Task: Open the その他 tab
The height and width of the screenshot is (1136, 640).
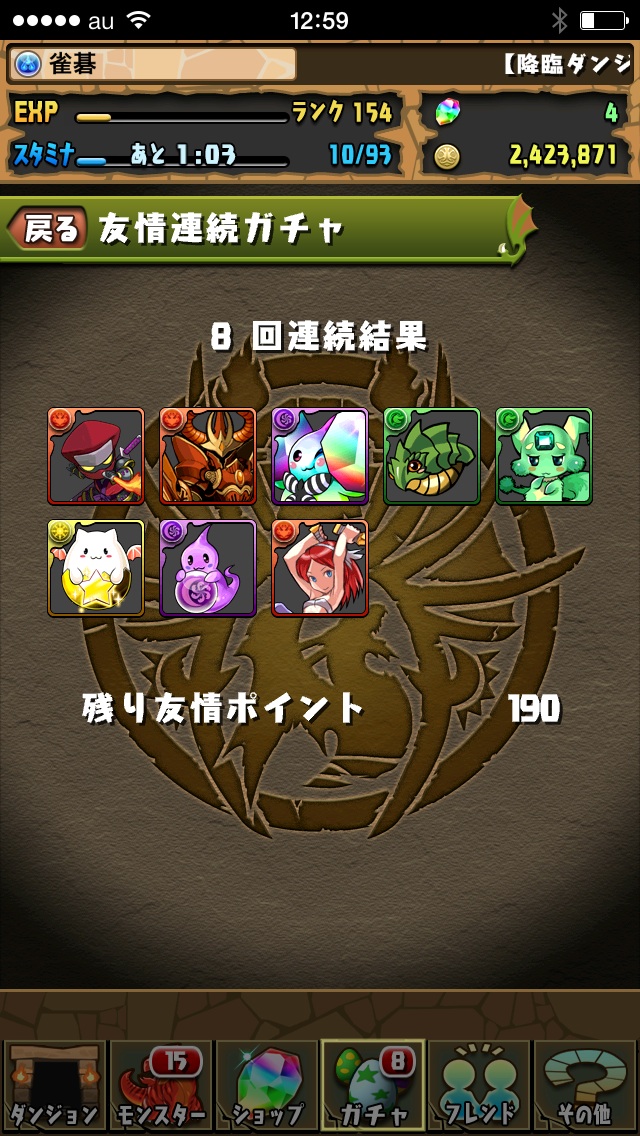Action: (x=587, y=1085)
